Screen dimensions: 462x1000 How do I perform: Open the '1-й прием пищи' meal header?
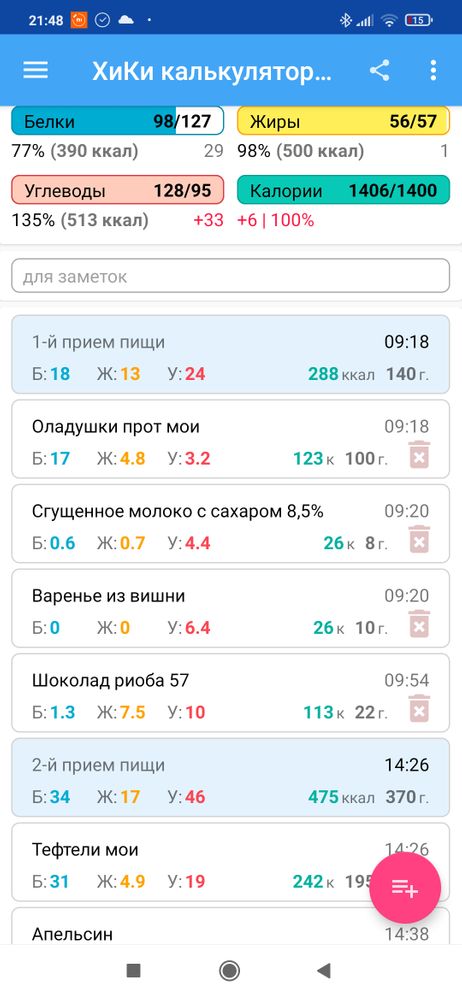coord(230,354)
